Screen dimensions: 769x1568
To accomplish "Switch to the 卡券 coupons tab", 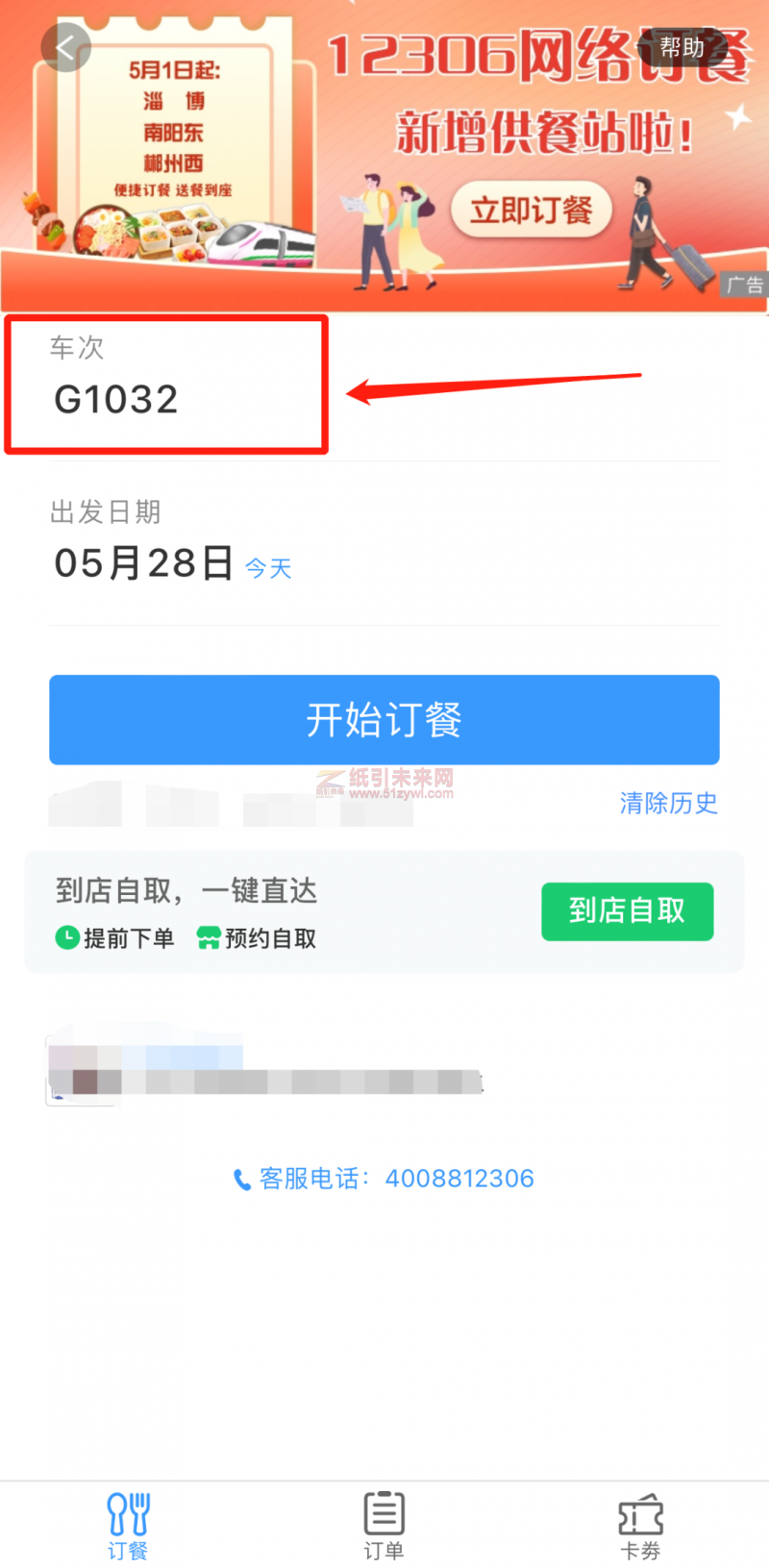I will pos(640,1525).
